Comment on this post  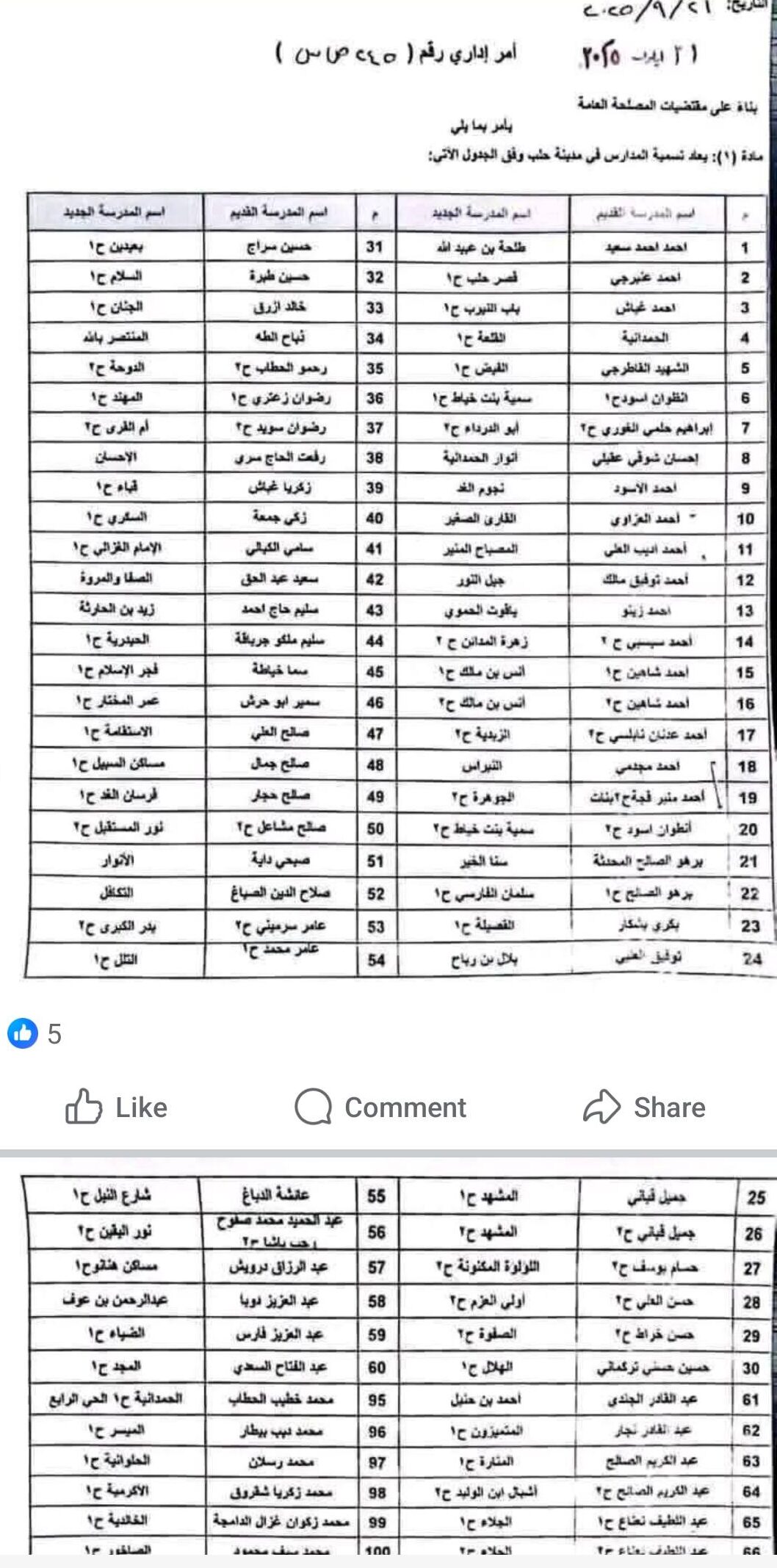(380, 1107)
